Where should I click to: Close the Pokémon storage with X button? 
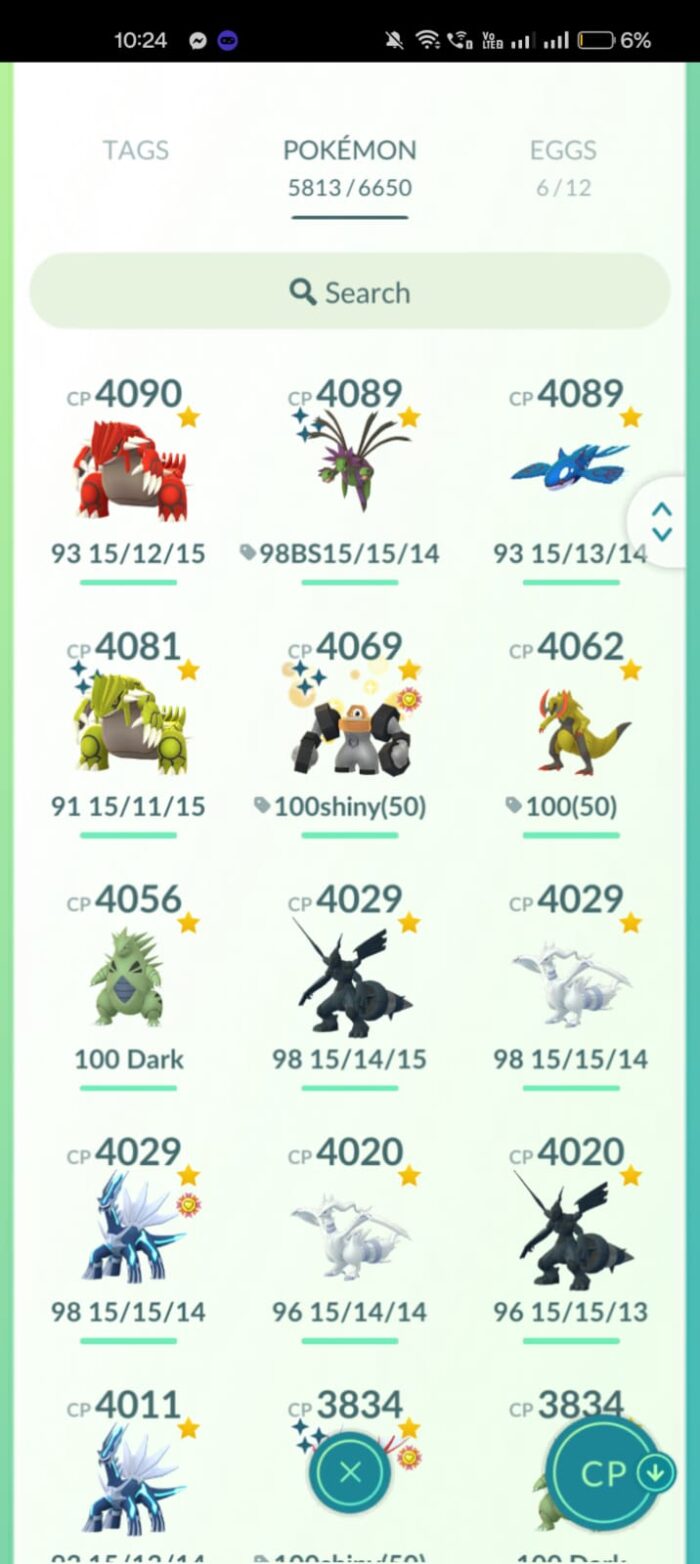coord(350,1472)
